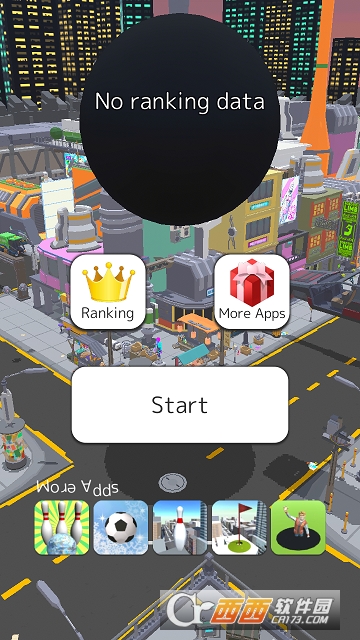
Task: Open the More Apps gift button
Action: click(252, 291)
